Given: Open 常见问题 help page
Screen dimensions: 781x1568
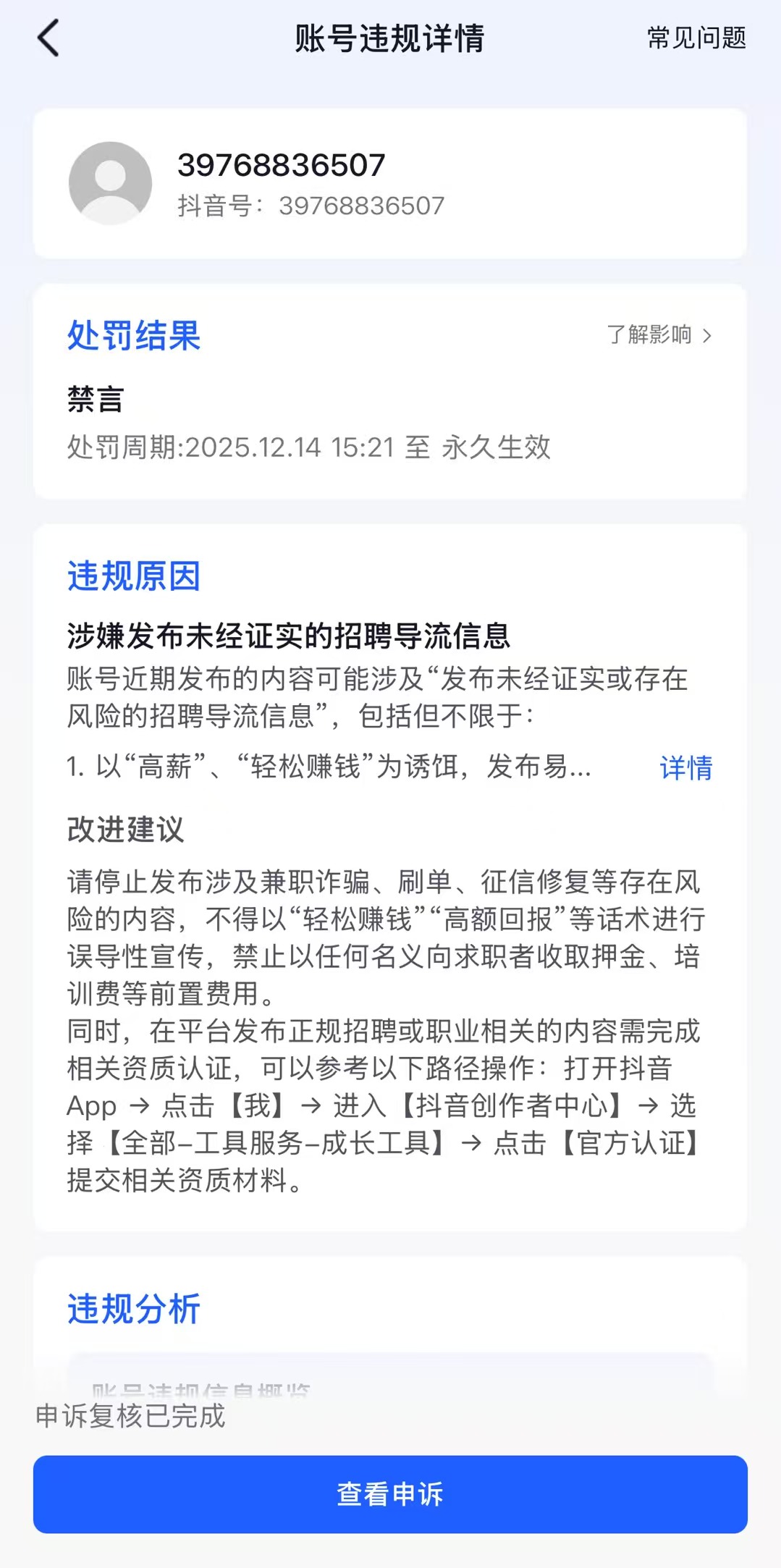Looking at the screenshot, I should click(x=696, y=38).
